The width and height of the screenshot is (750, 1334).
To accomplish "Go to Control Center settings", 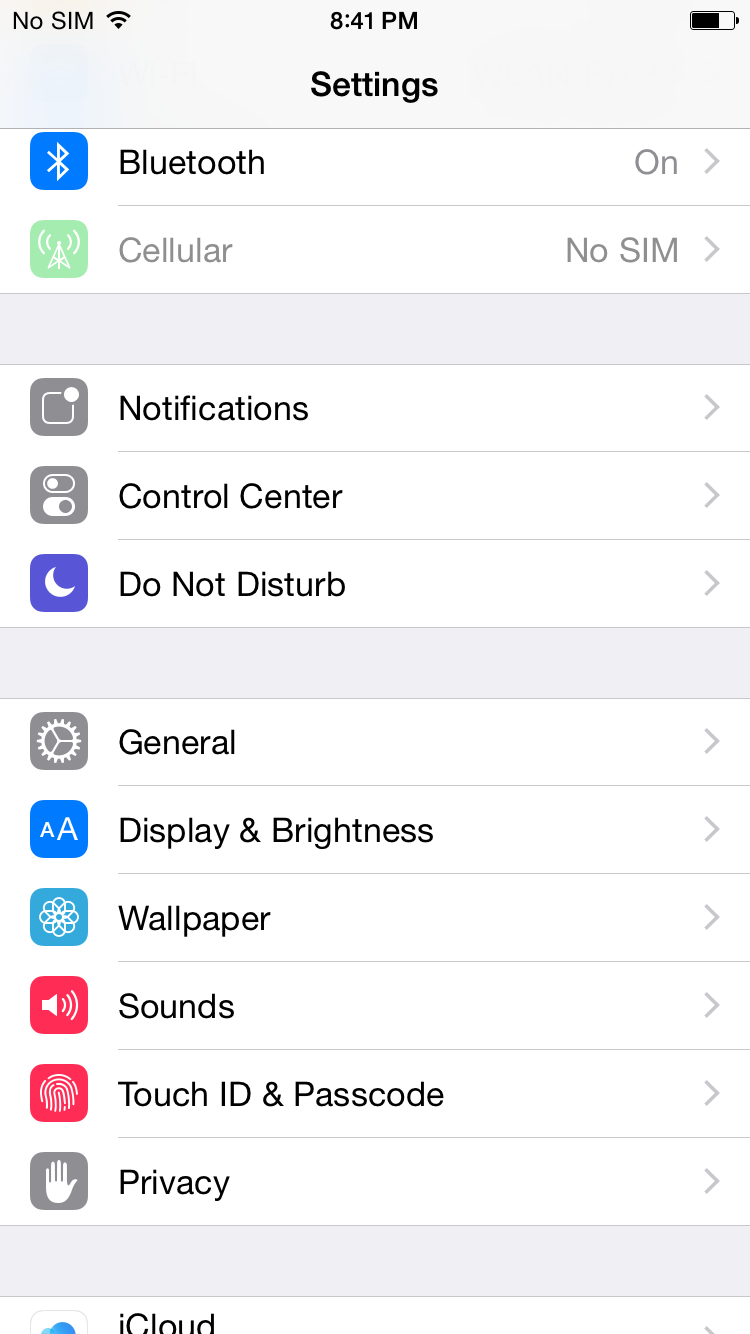I will pos(375,496).
